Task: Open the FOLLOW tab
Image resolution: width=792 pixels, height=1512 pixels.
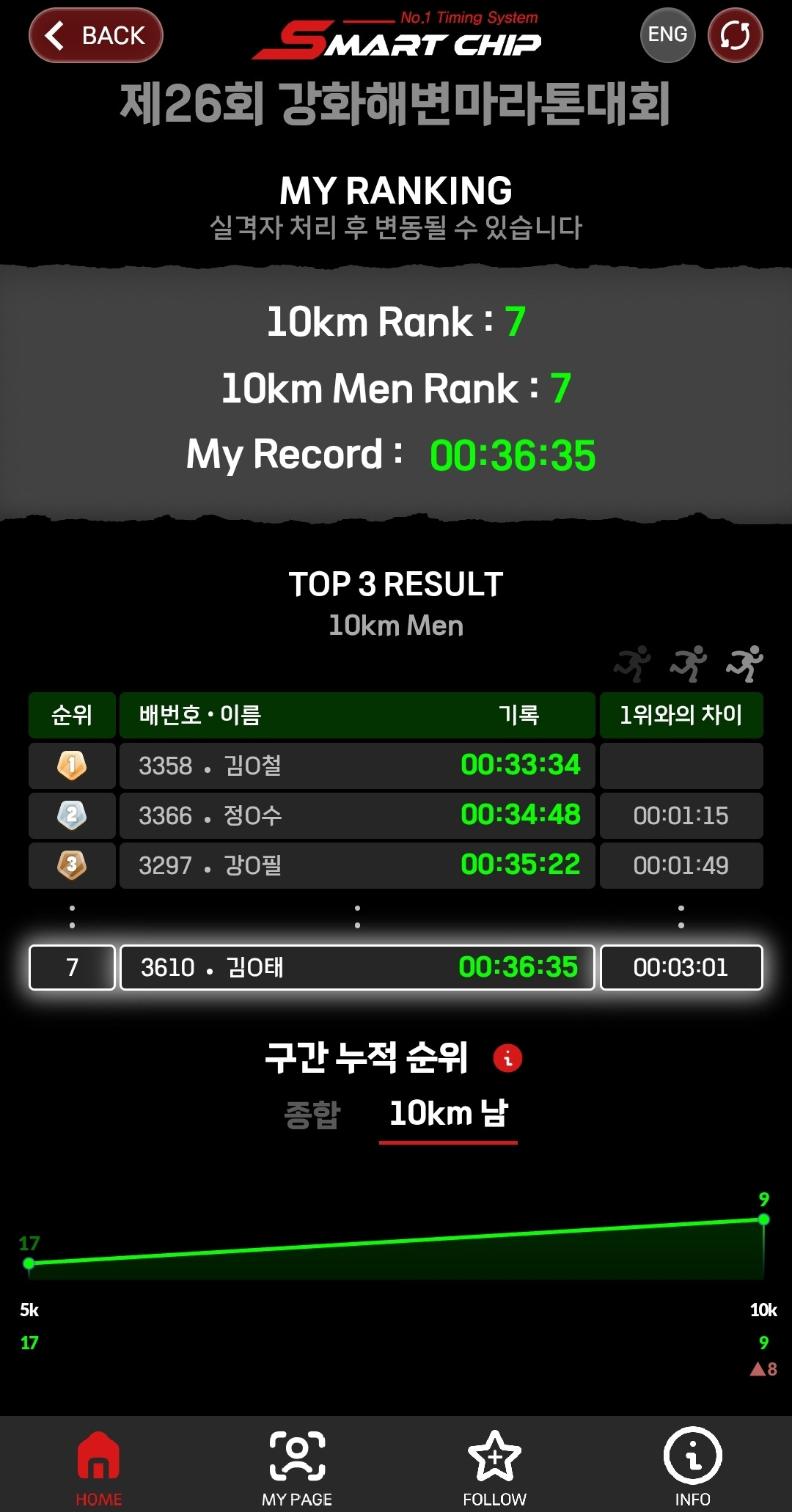Action: [x=494, y=1467]
